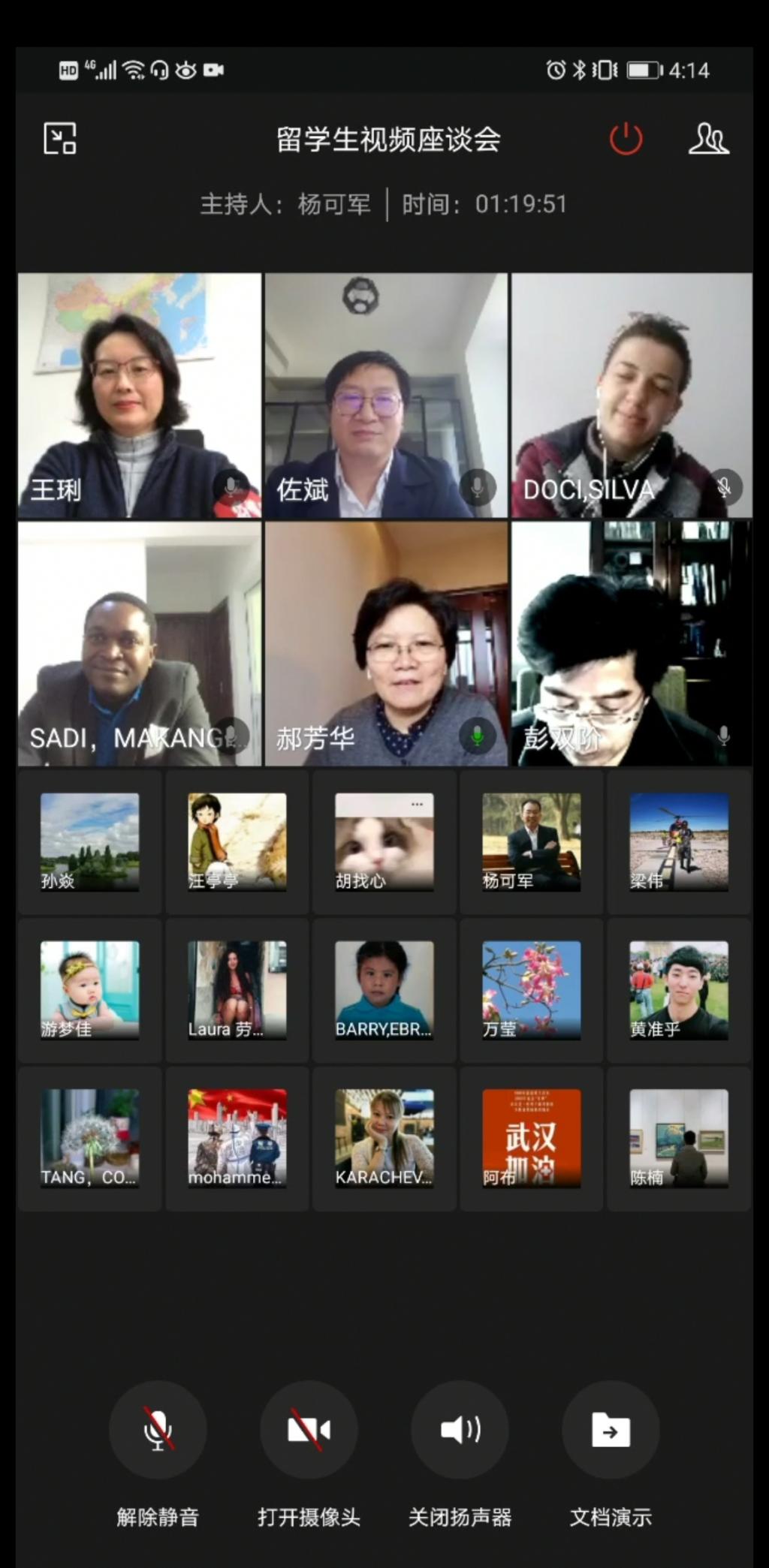Select participant 孙焱's avatar

tap(89, 841)
